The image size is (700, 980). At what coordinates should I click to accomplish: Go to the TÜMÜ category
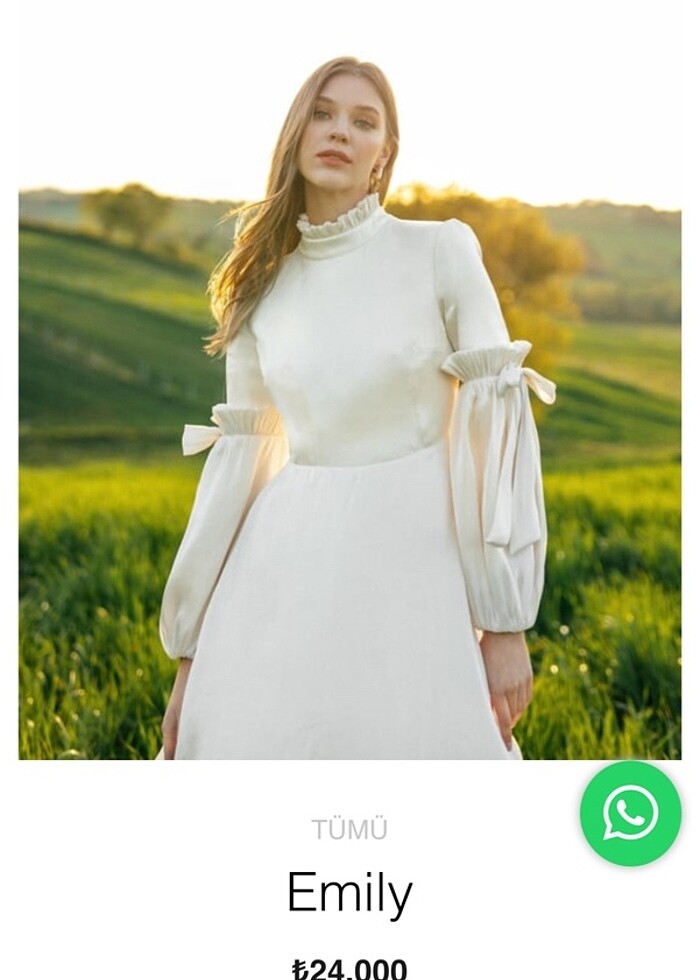(349, 830)
